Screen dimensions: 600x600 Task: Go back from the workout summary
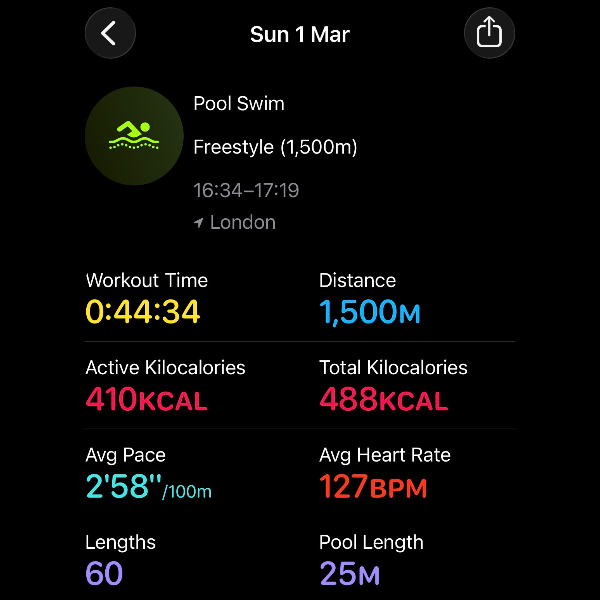pyautogui.click(x=110, y=34)
